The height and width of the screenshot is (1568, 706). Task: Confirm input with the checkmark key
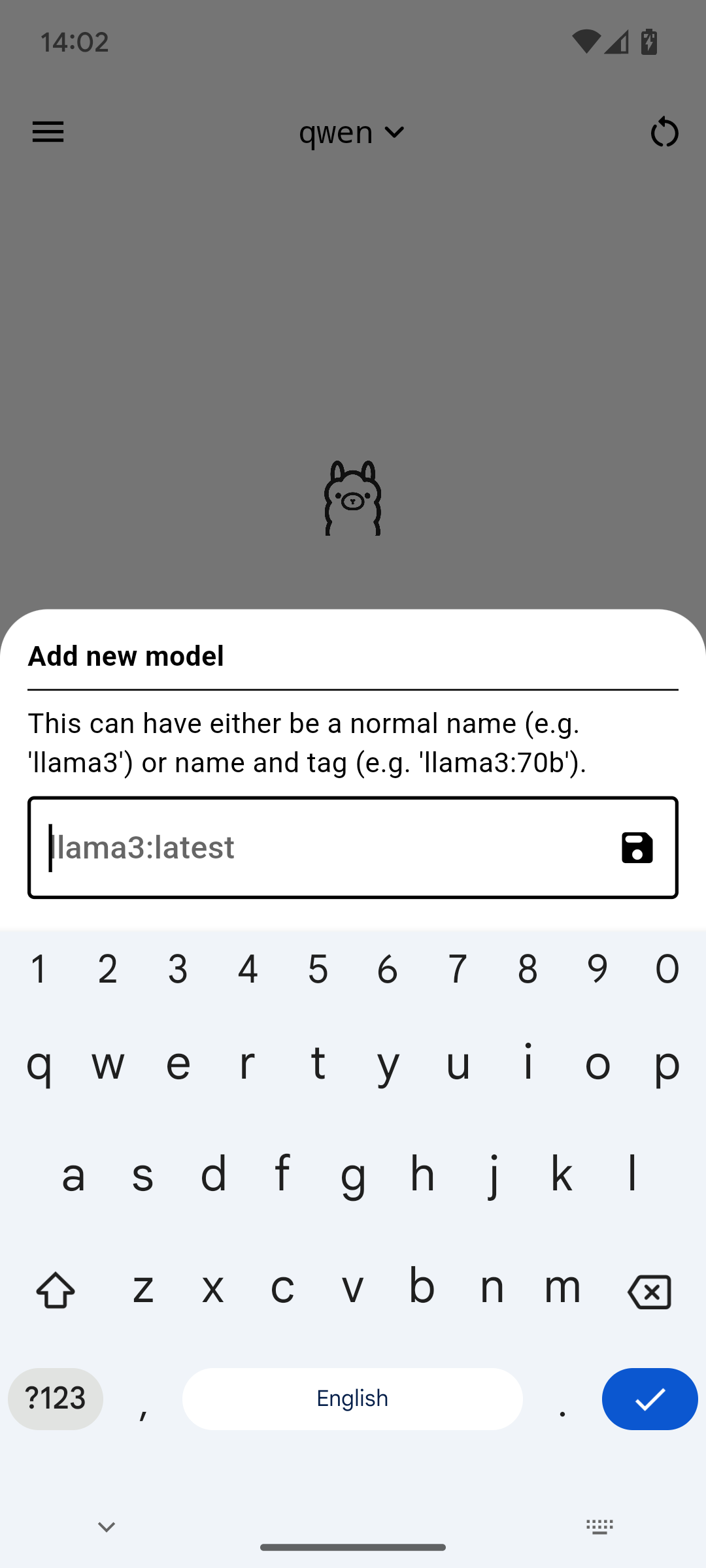pos(650,1399)
